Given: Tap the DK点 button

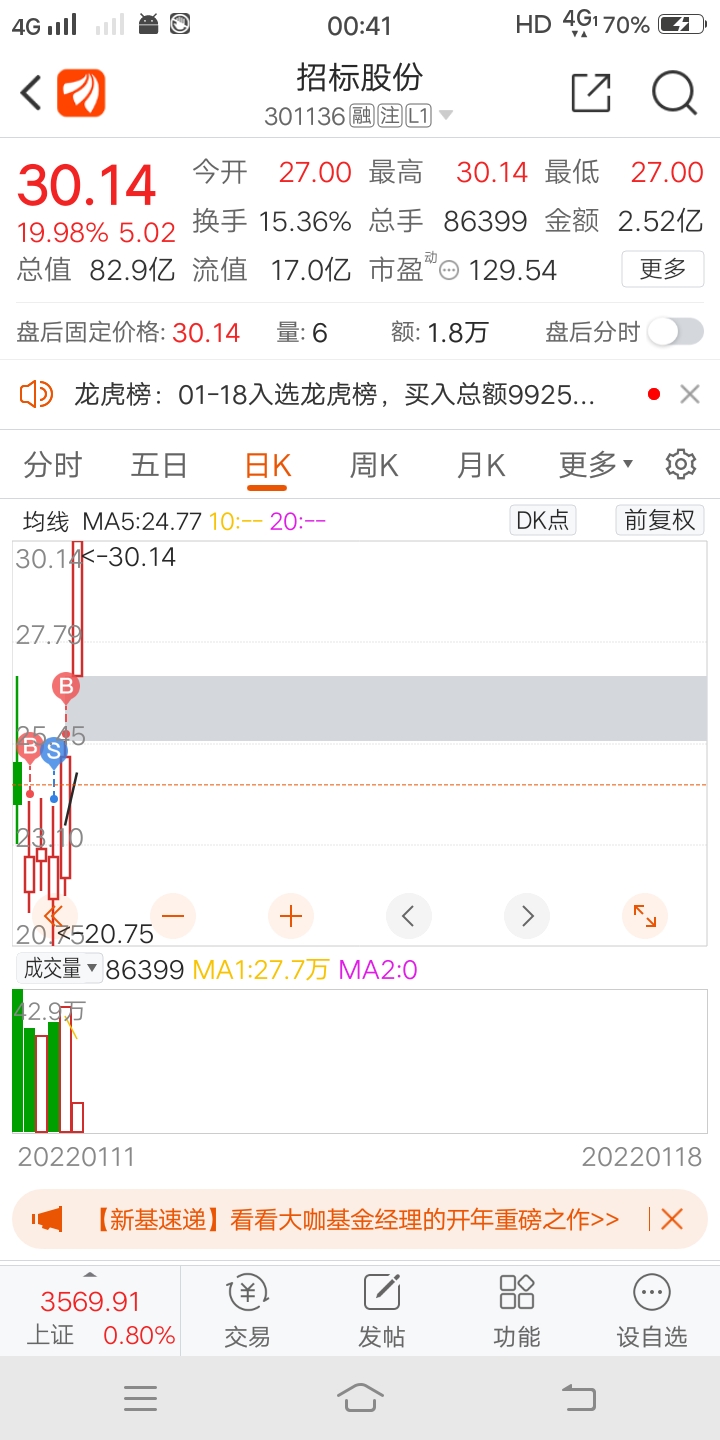Looking at the screenshot, I should click(542, 520).
